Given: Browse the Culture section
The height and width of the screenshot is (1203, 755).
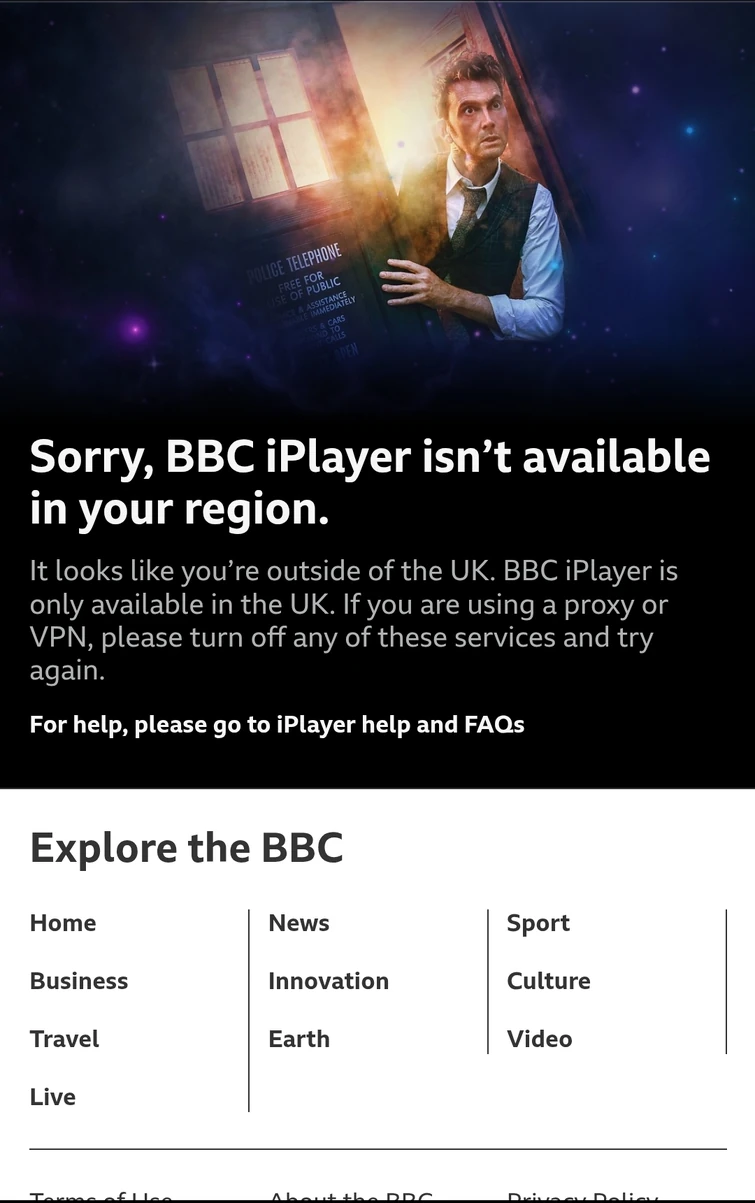Looking at the screenshot, I should click(548, 981).
